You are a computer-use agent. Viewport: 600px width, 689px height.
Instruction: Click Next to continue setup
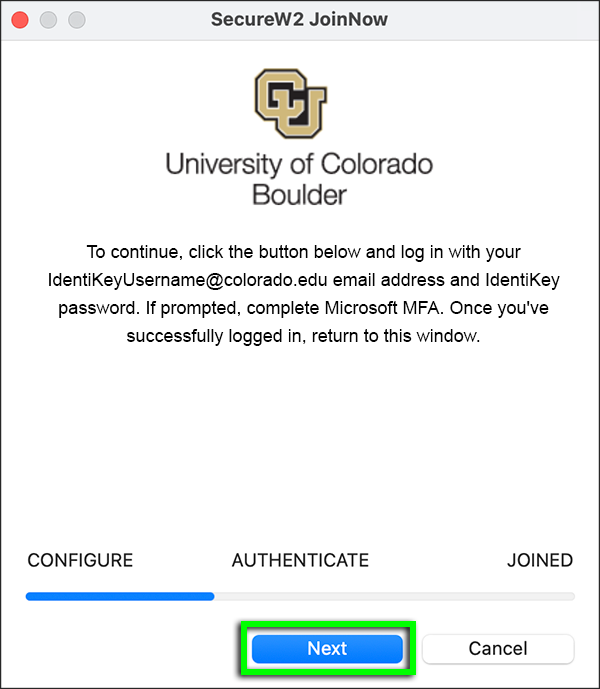tap(327, 649)
